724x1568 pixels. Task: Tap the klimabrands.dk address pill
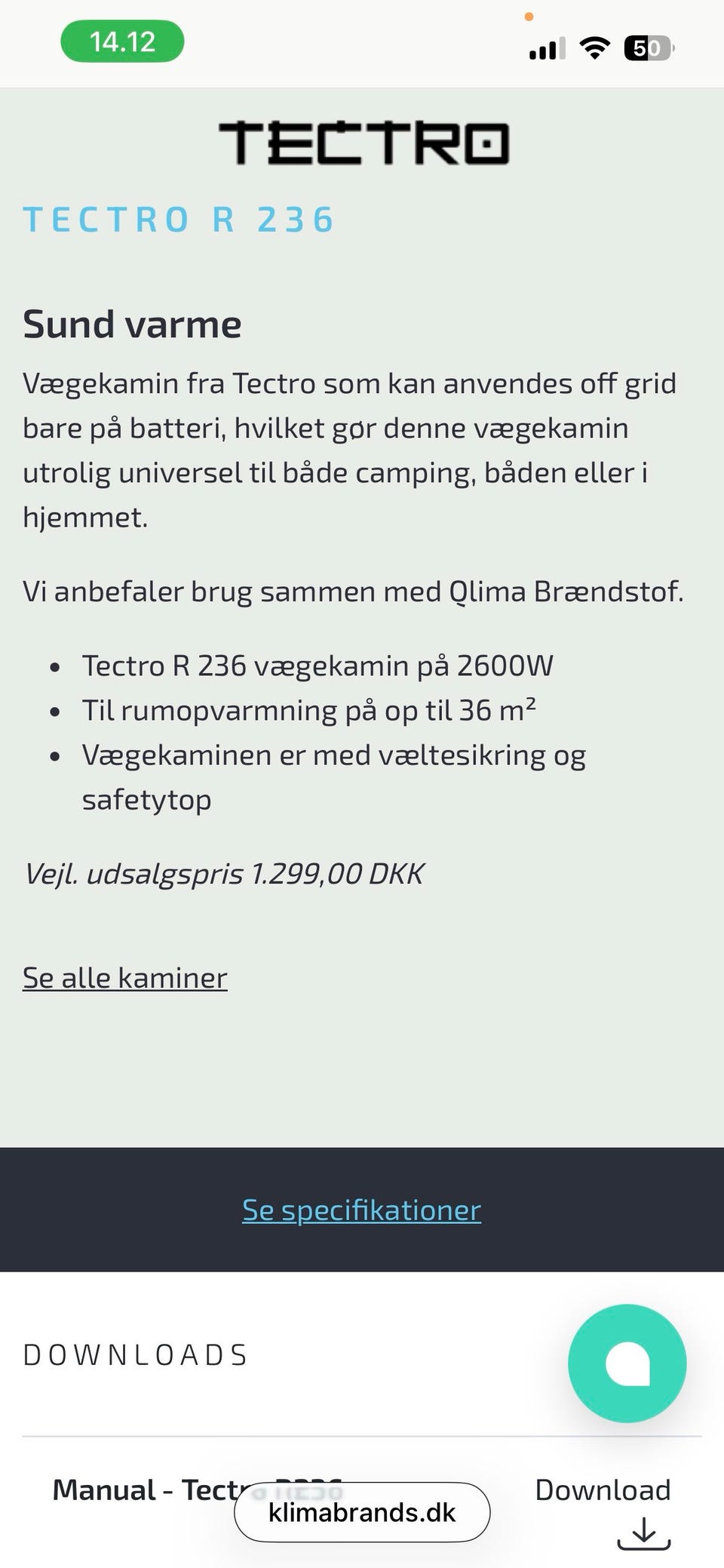(362, 1513)
